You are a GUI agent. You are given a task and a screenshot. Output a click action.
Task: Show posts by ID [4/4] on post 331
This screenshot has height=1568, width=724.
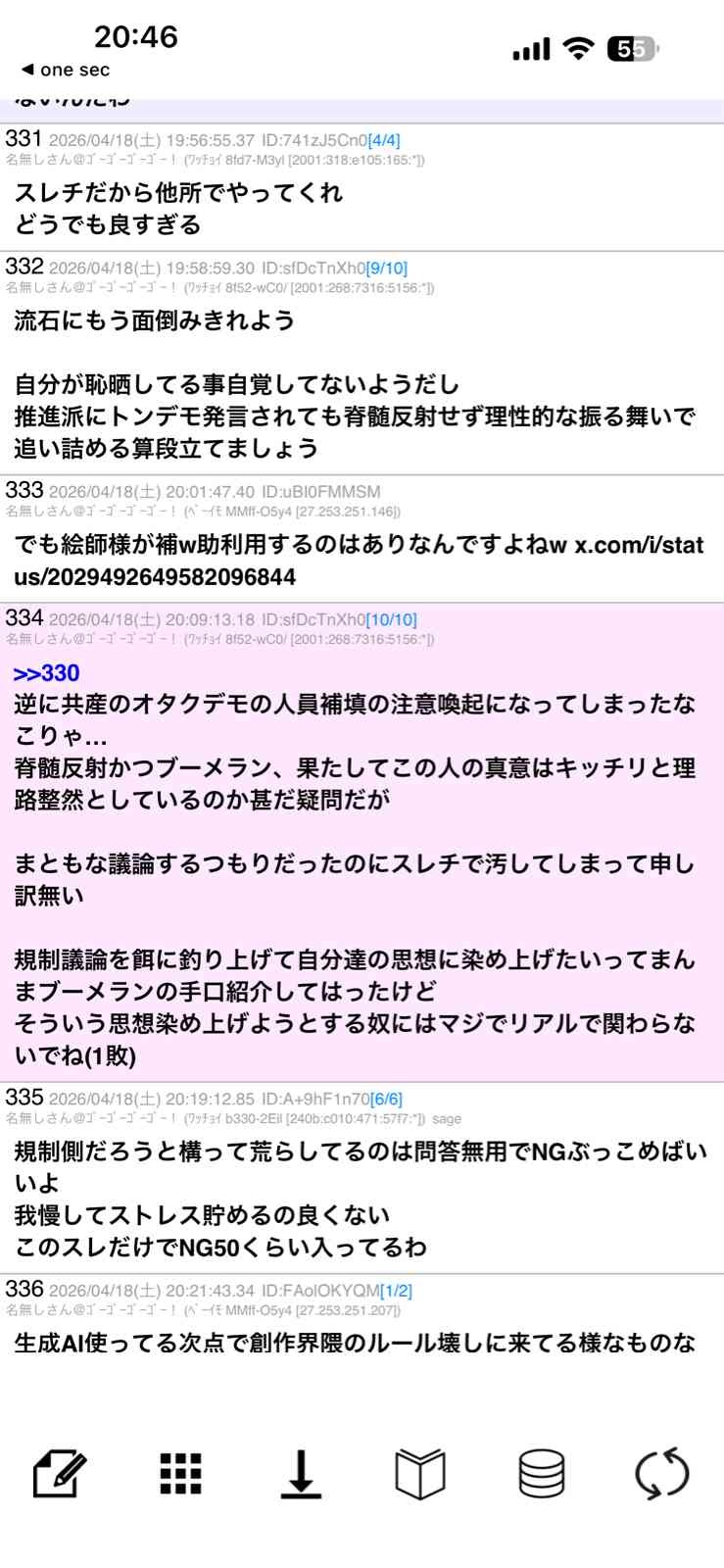(x=384, y=141)
